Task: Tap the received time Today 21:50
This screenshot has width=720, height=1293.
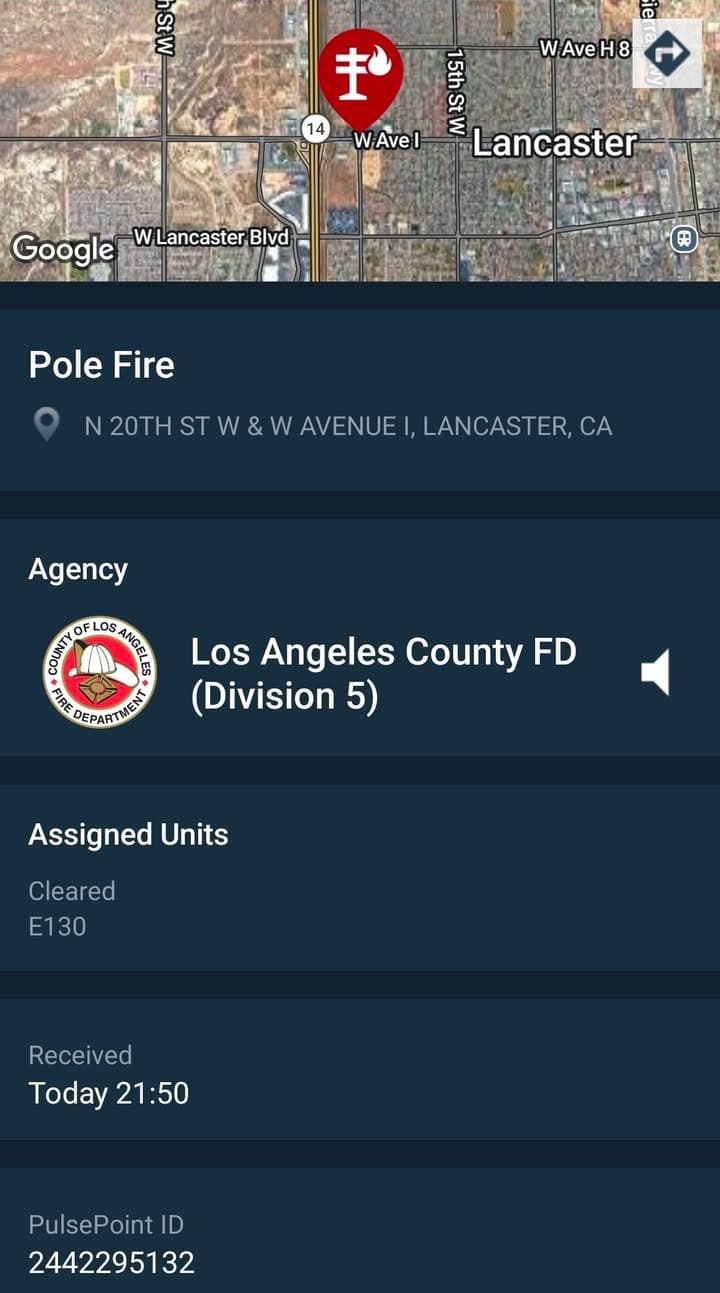Action: pos(108,1093)
